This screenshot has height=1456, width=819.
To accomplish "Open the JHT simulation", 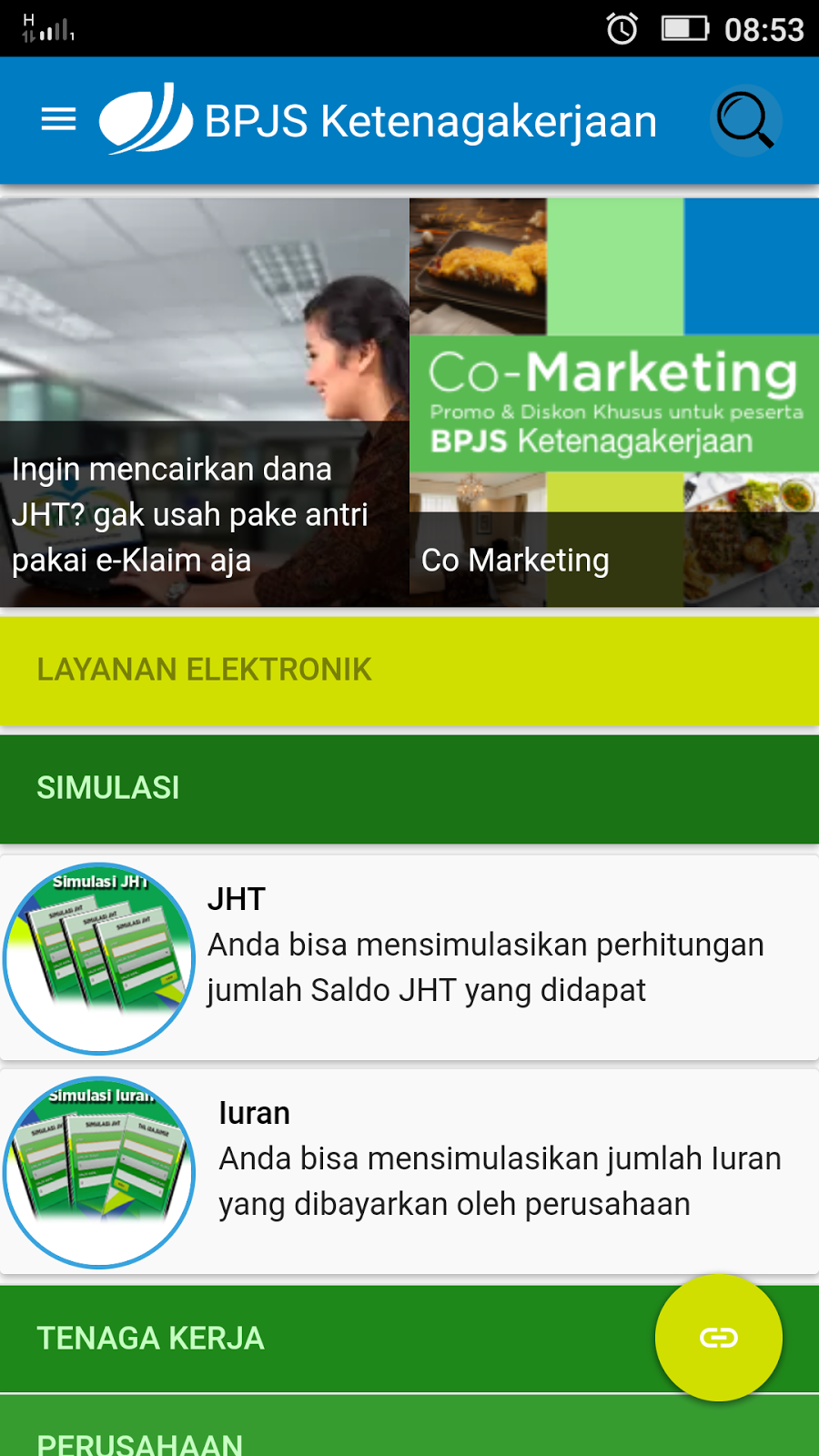I will (x=409, y=957).
